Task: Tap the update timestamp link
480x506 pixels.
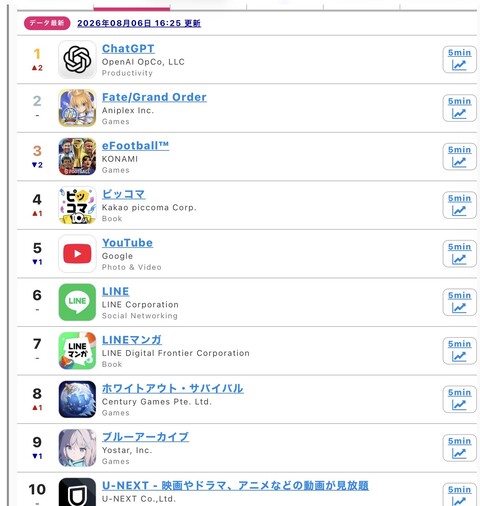Action: click(139, 23)
